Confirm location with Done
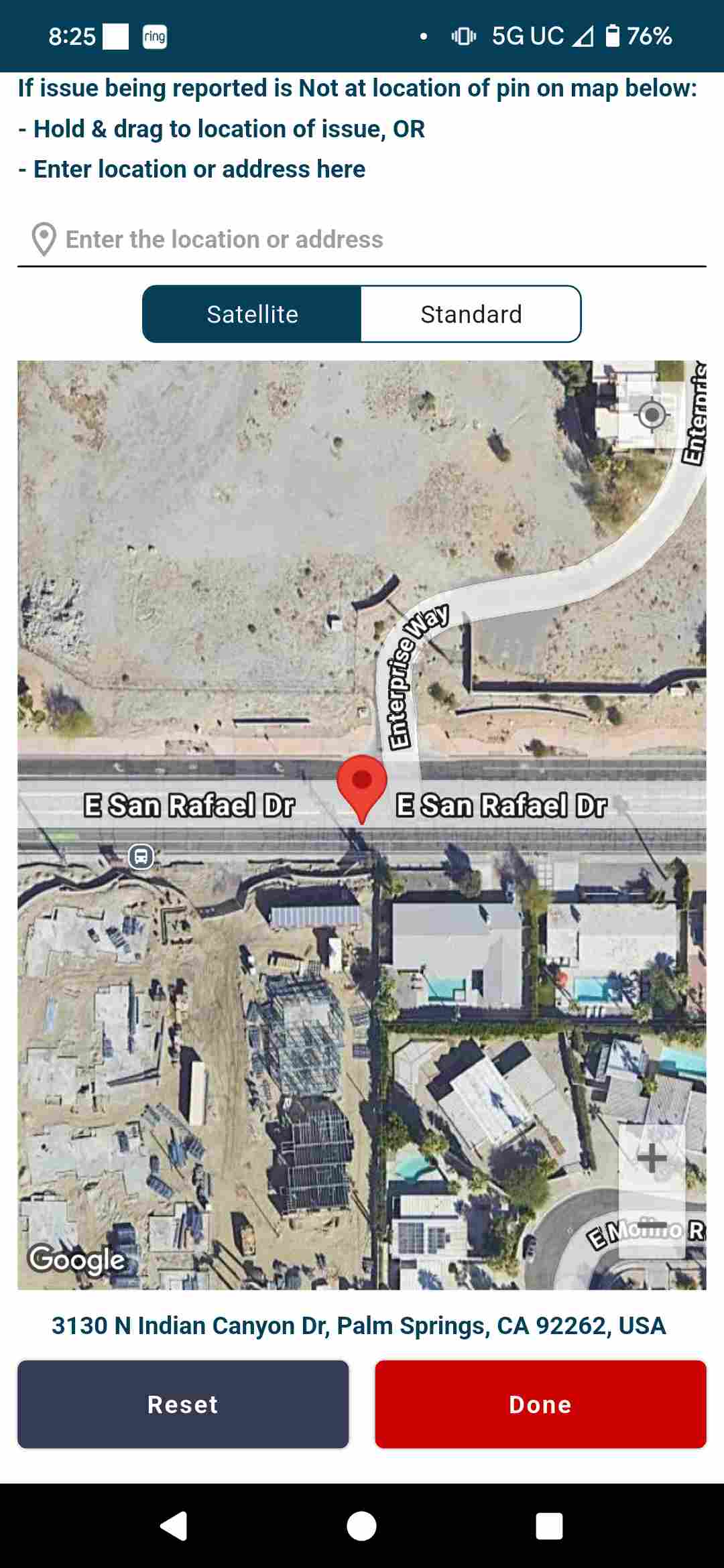The height and width of the screenshot is (1568, 724). (540, 1404)
